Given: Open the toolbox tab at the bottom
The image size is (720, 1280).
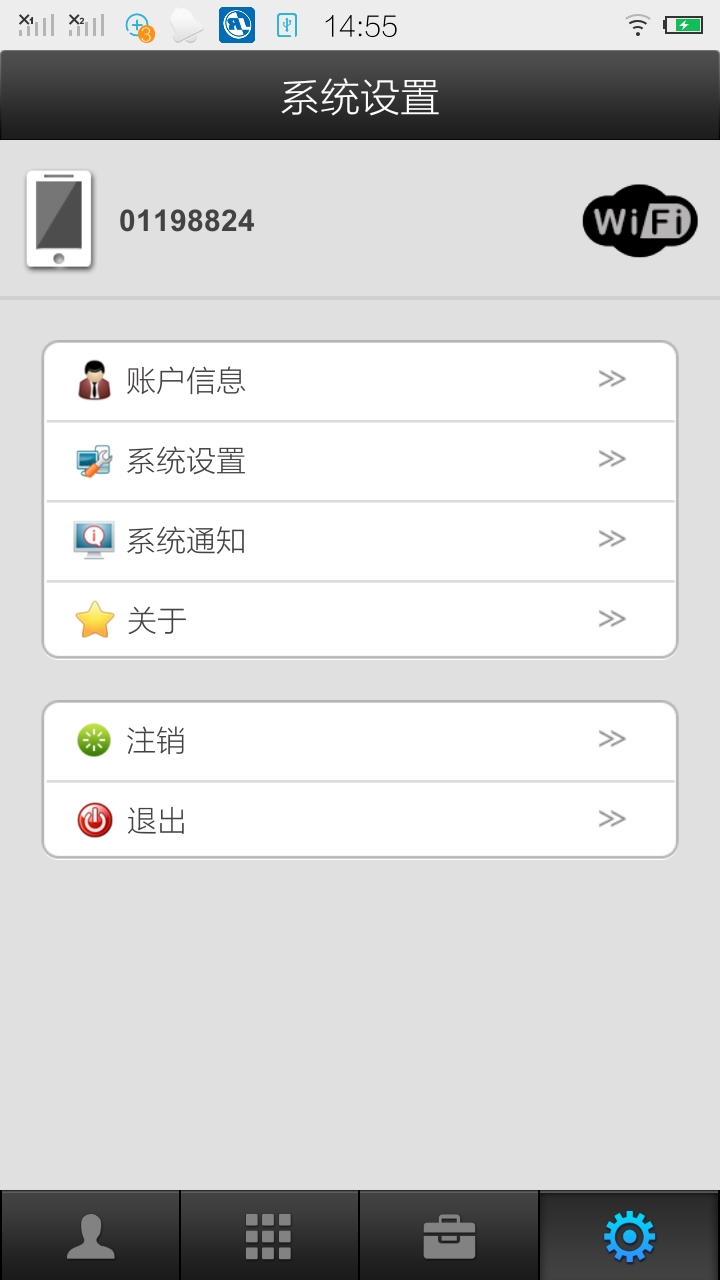Looking at the screenshot, I should [x=450, y=1235].
